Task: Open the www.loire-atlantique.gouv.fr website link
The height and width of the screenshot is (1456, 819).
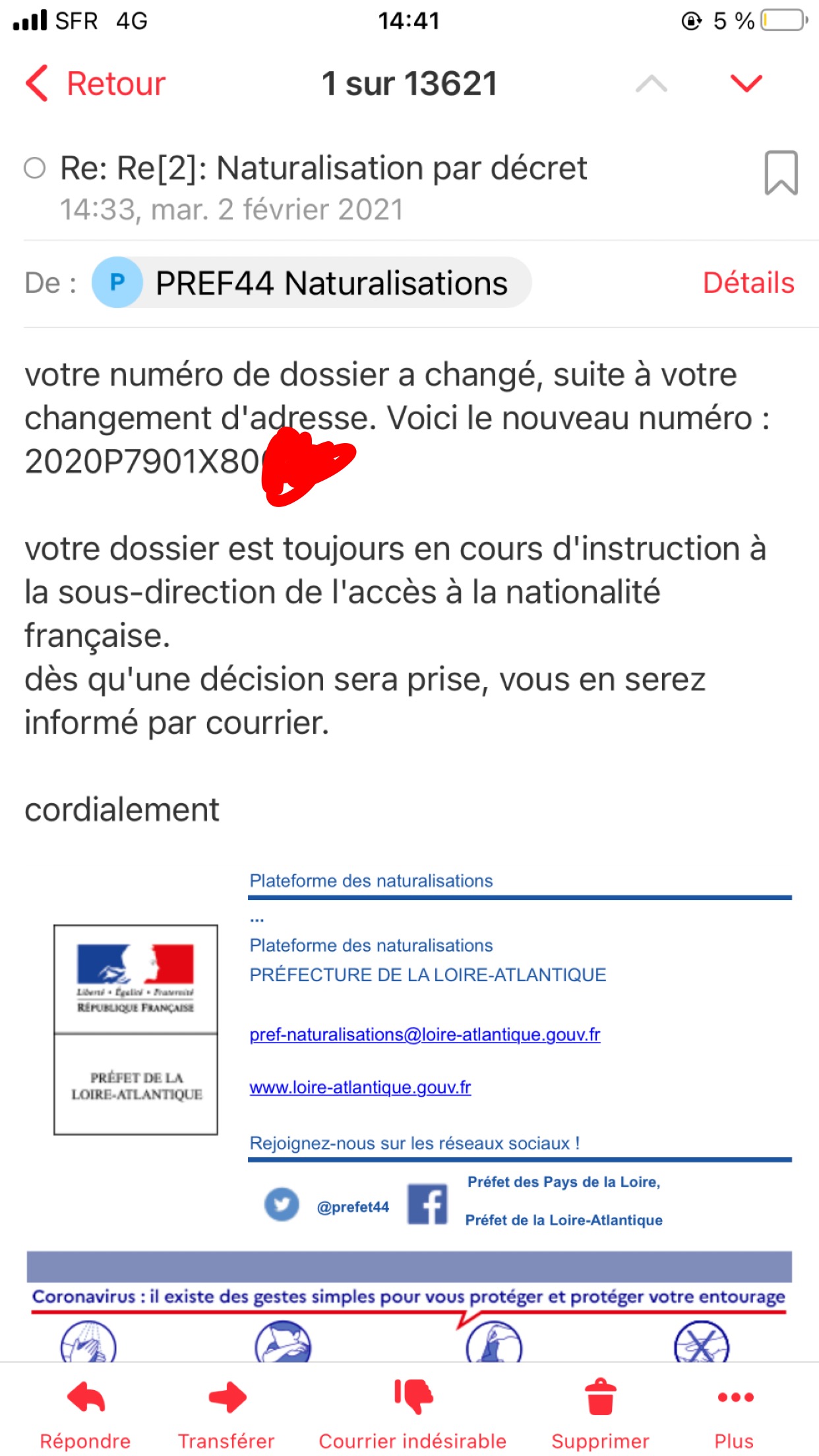Action: (x=360, y=1087)
